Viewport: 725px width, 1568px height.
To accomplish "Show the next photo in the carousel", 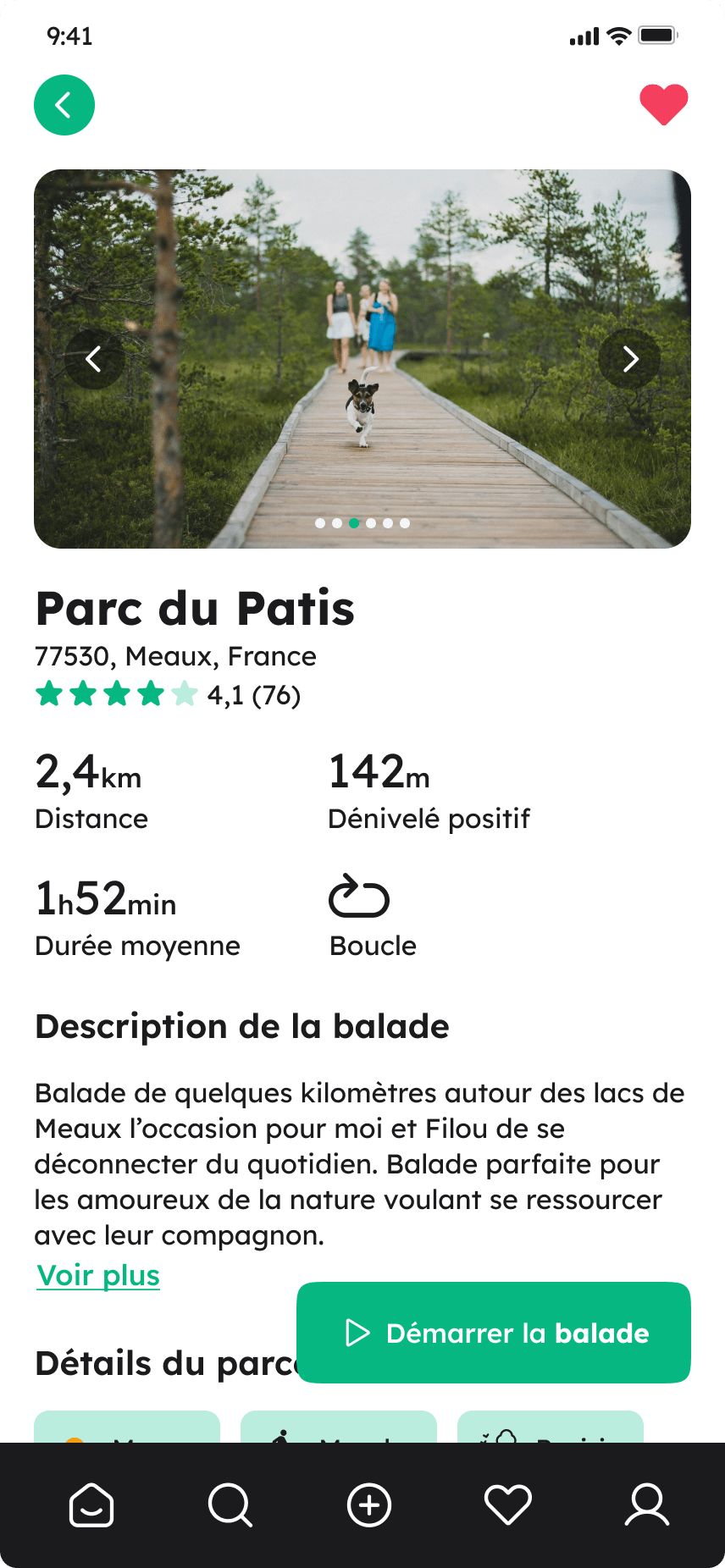I will click(x=629, y=359).
